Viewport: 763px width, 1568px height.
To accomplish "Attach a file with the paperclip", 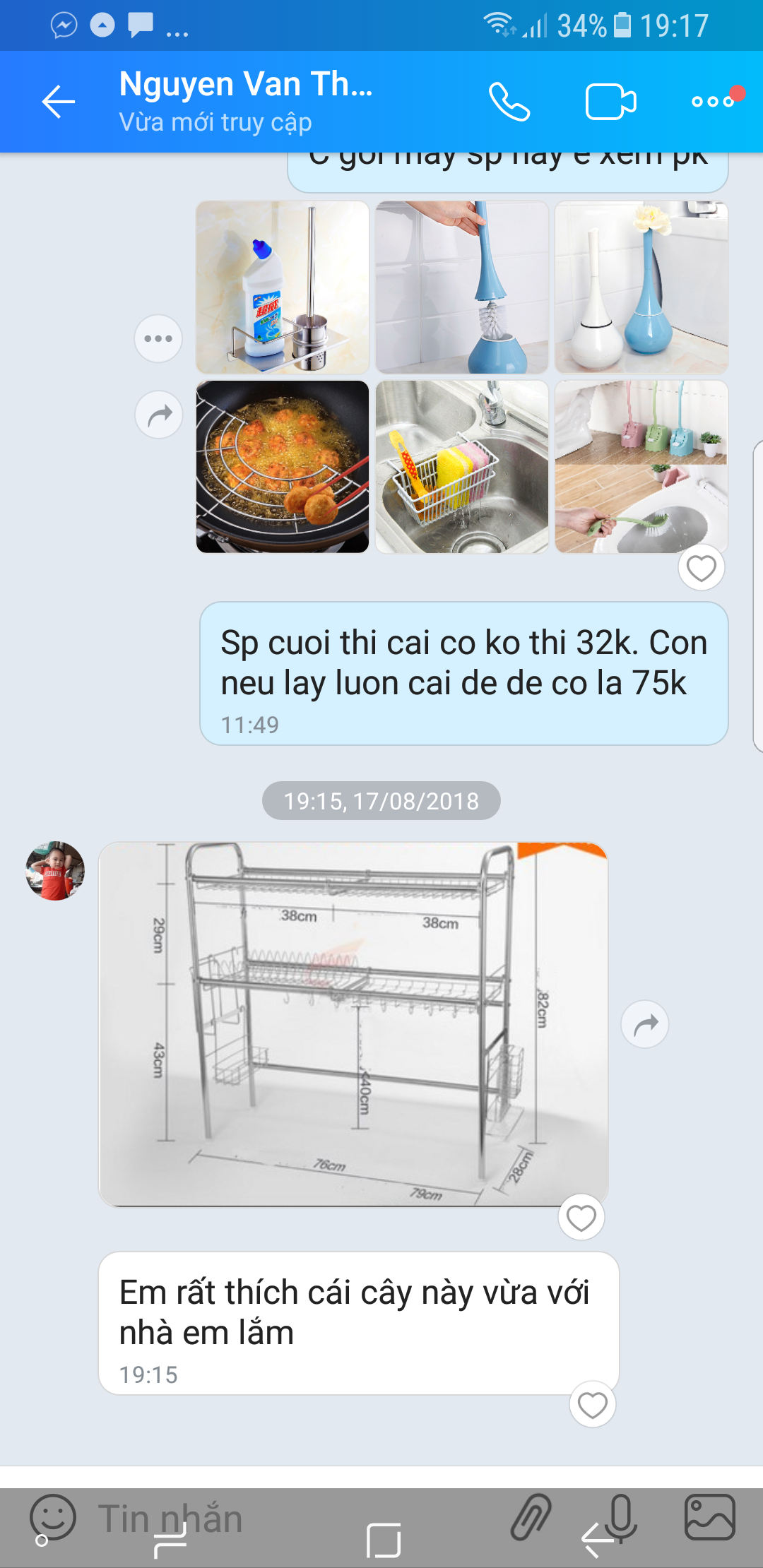I will pyautogui.click(x=531, y=1517).
